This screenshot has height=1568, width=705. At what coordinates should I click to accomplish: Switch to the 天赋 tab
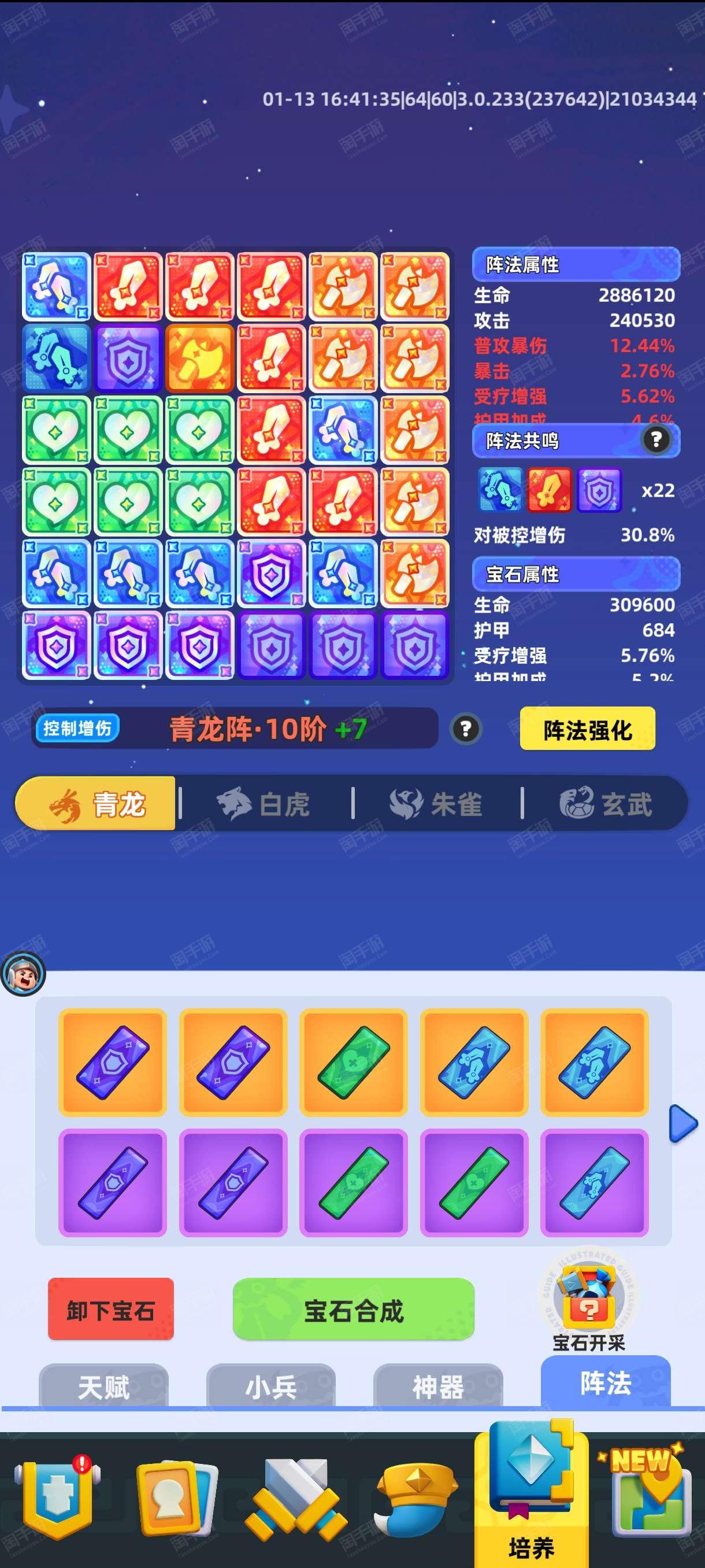103,1386
